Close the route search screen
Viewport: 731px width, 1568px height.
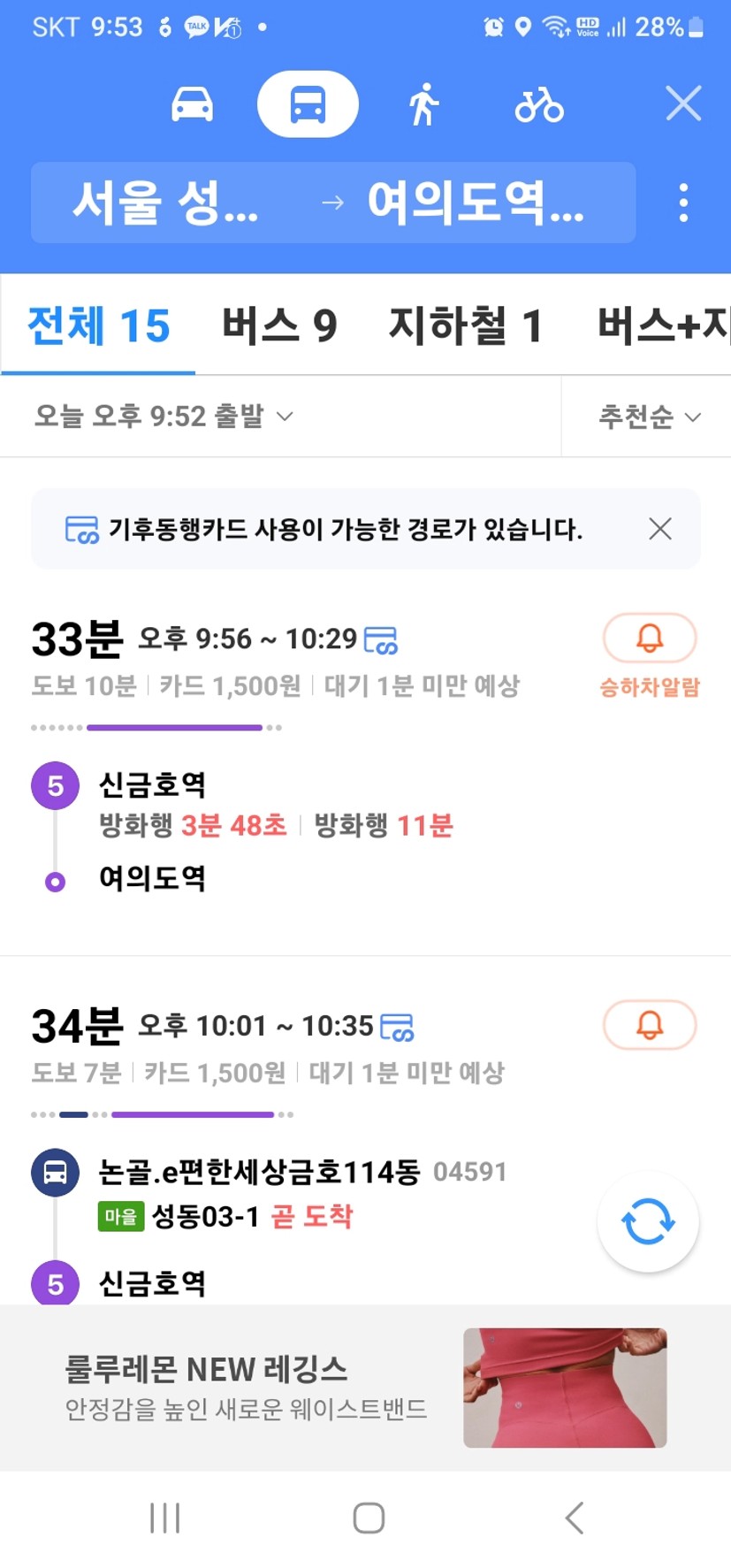[x=683, y=104]
